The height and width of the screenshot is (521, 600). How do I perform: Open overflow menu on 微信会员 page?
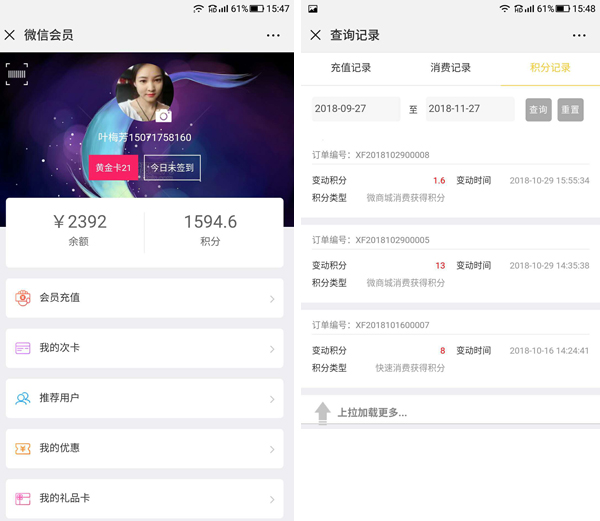click(x=273, y=35)
